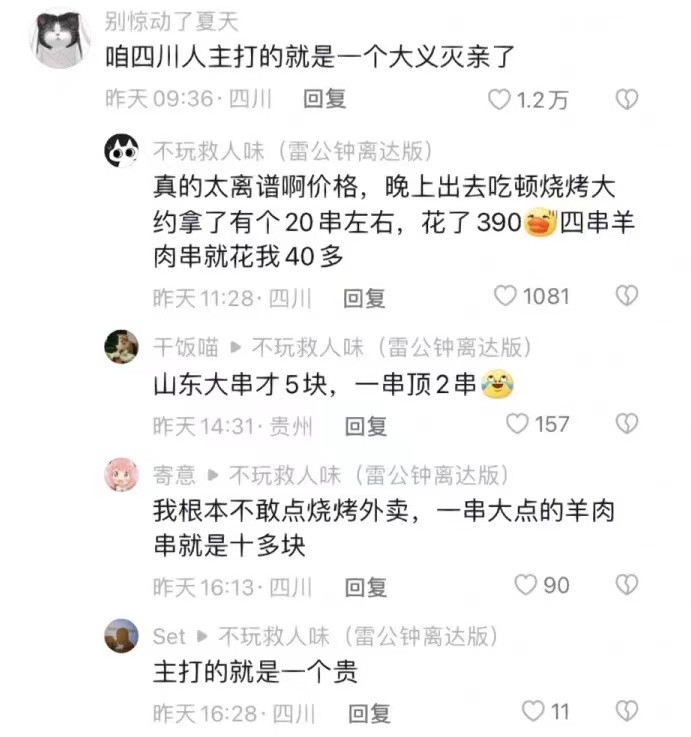Dislike the comment posted 昨天 11:28

click(x=626, y=296)
